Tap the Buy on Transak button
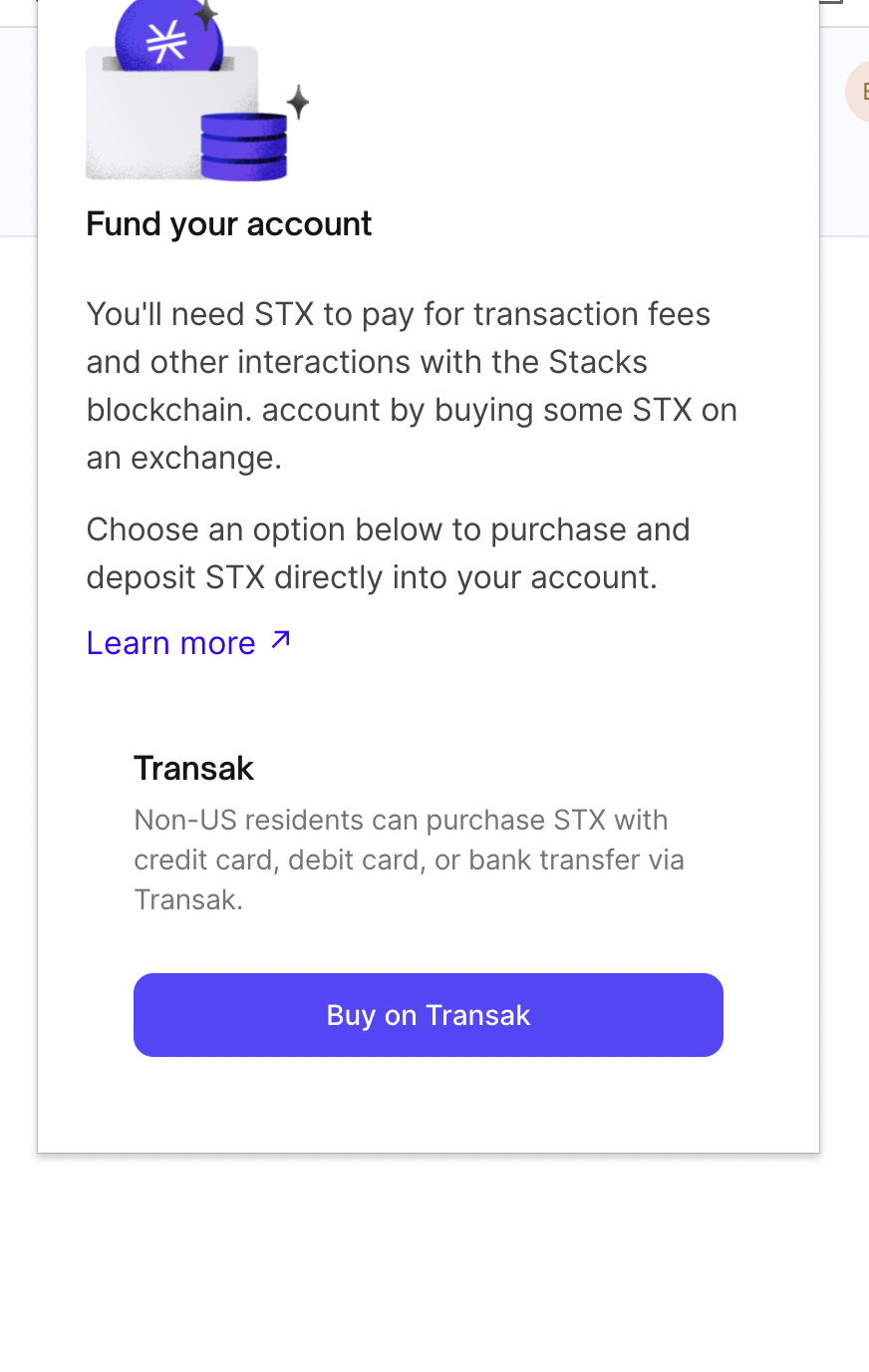Image resolution: width=869 pixels, height=1372 pixels. 429,1015
